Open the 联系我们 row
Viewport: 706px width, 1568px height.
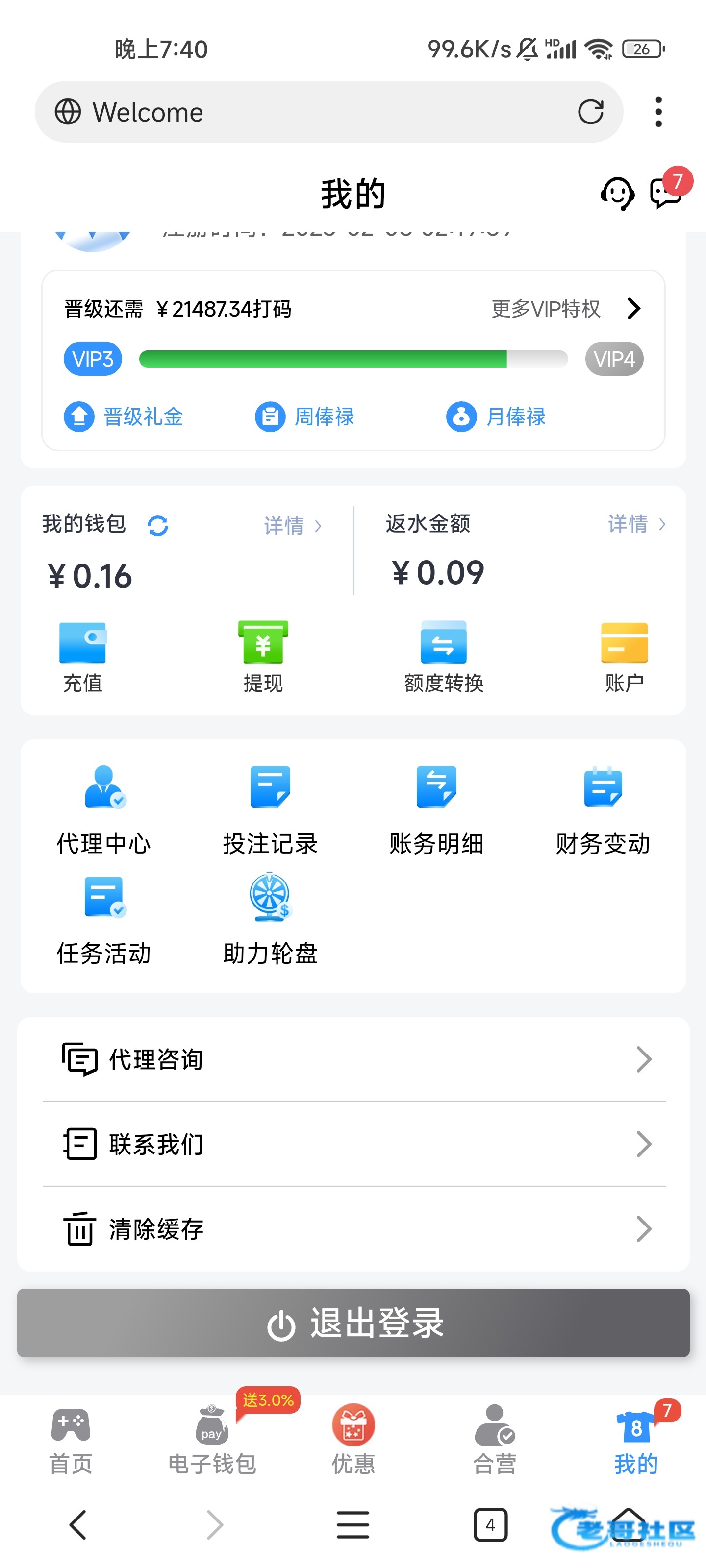(x=353, y=1144)
